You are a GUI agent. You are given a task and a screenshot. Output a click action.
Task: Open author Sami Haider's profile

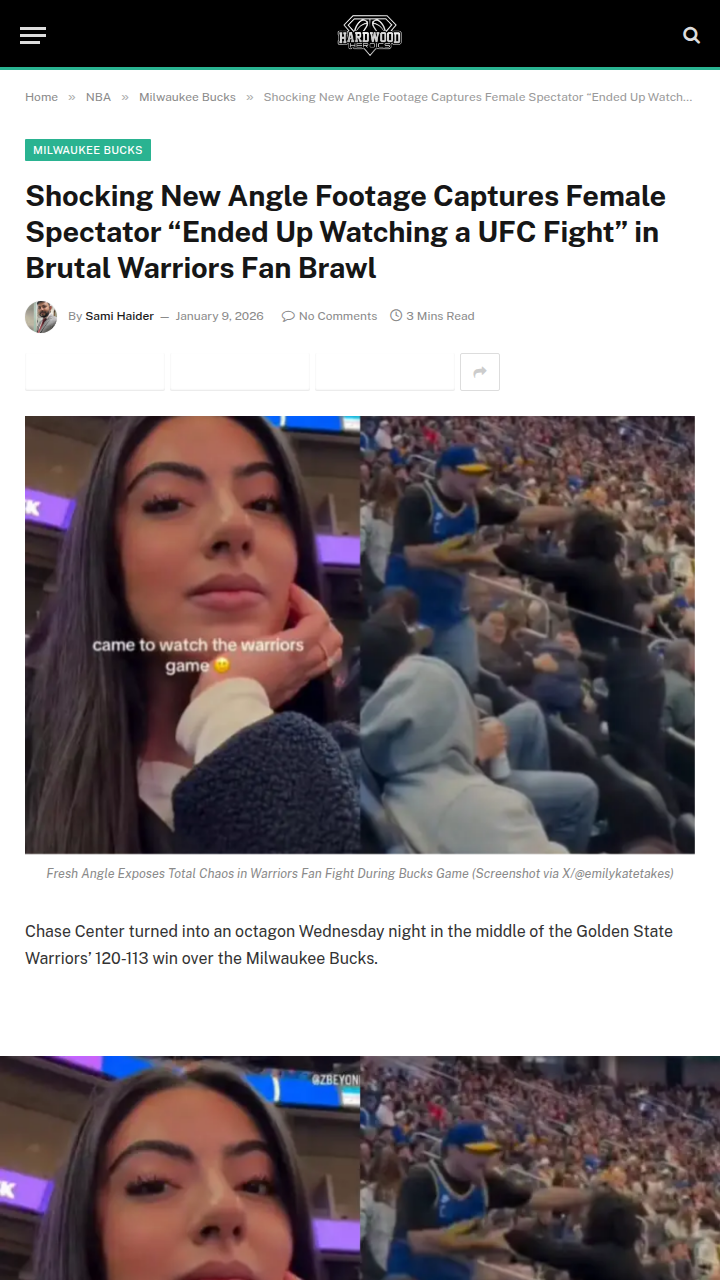119,316
